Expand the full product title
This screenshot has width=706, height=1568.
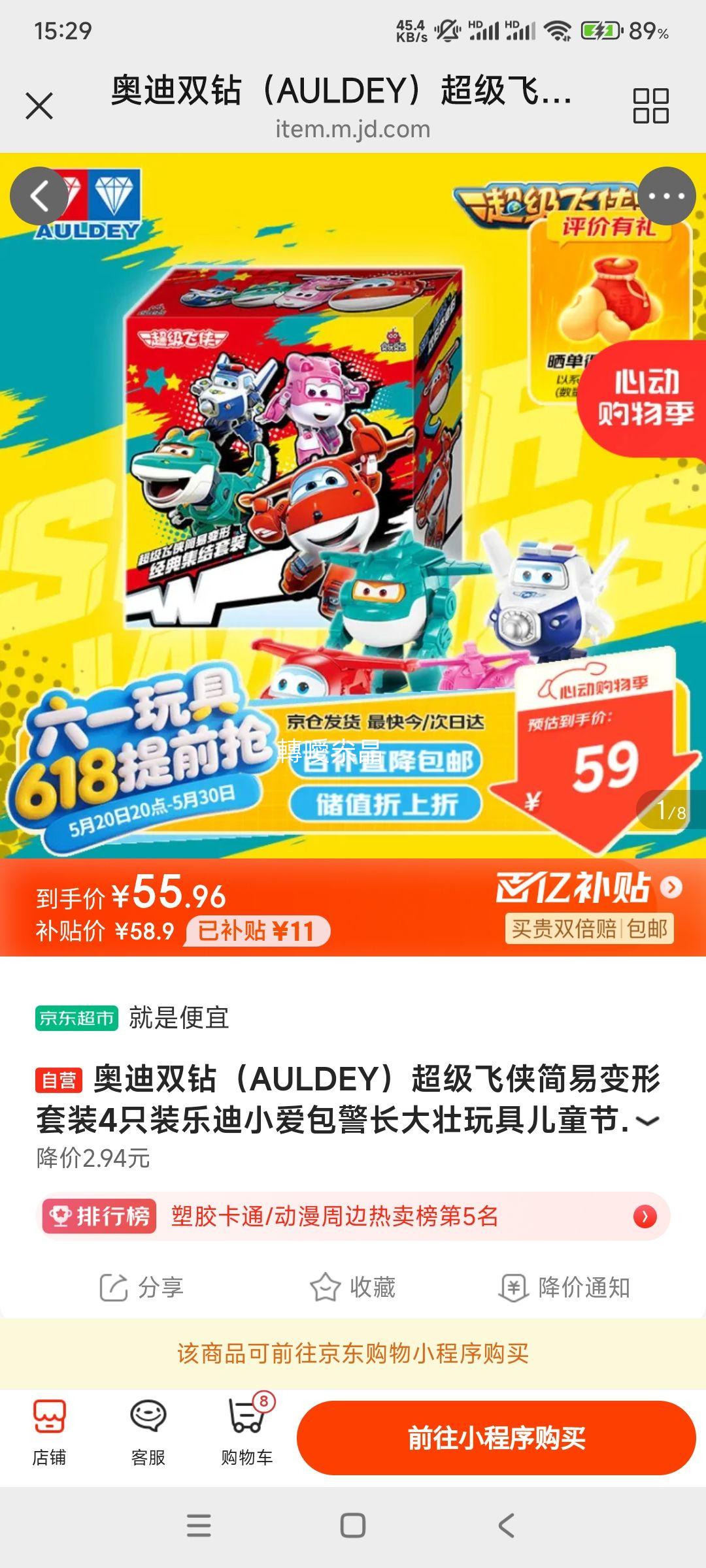click(x=647, y=1121)
